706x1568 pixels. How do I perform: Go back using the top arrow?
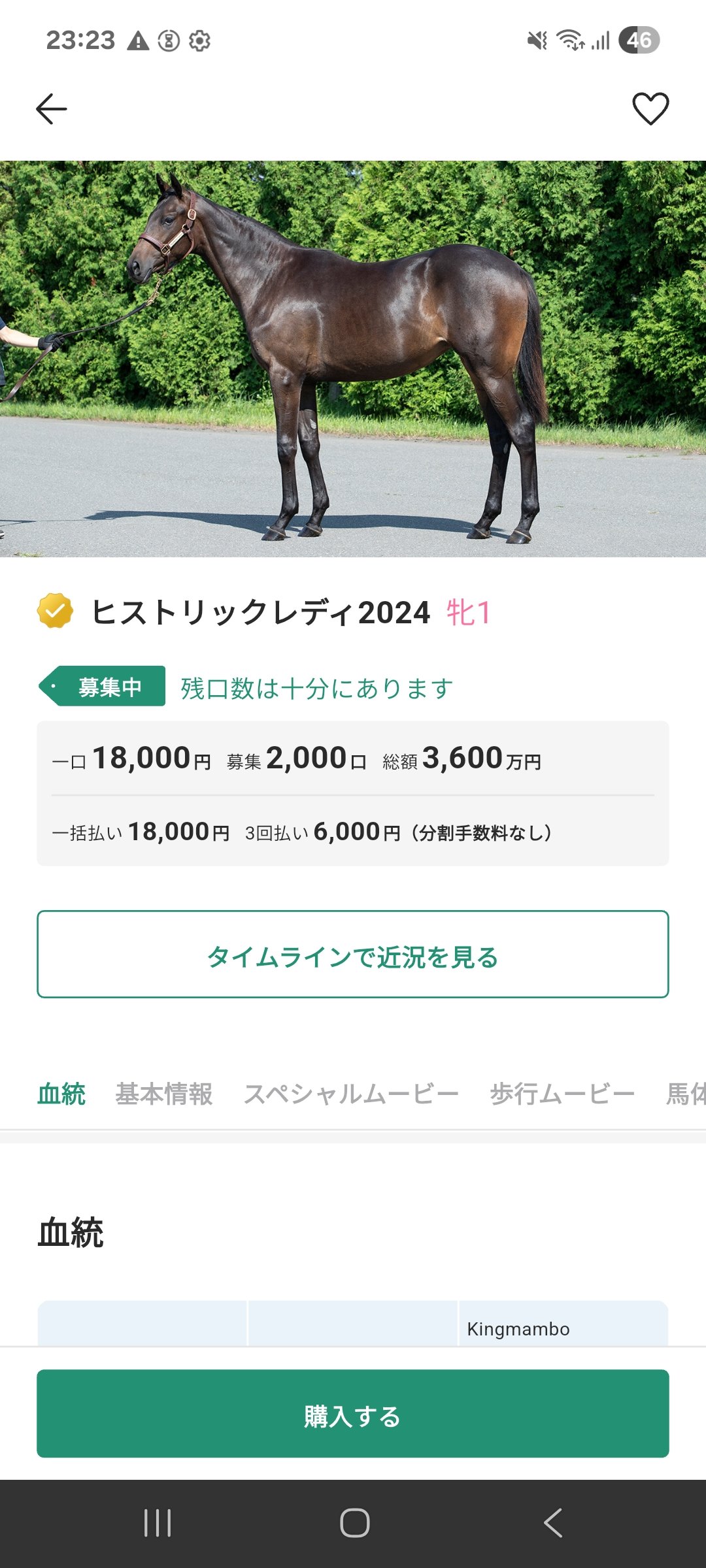52,108
